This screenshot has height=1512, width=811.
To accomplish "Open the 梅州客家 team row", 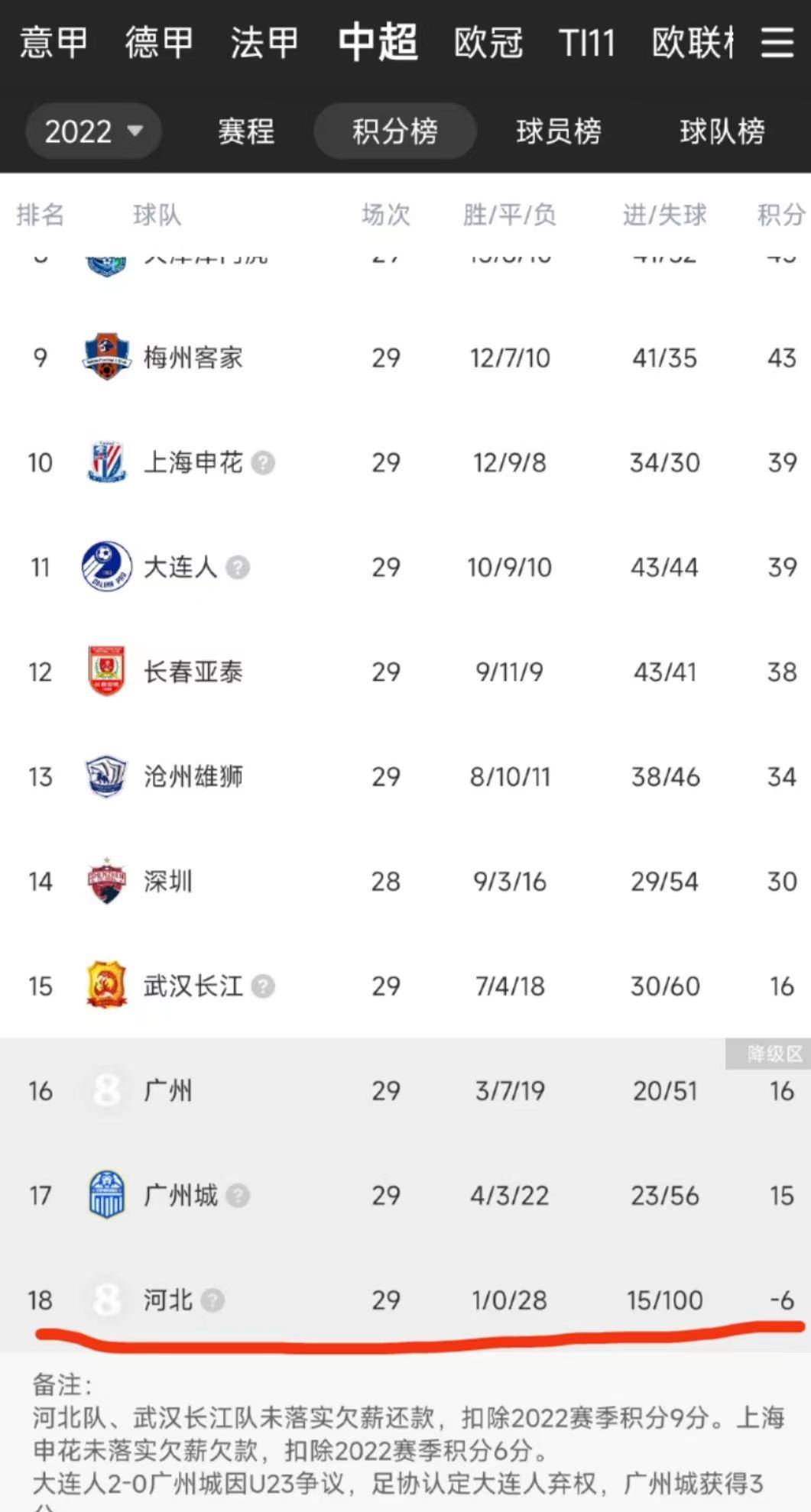I will tap(193, 358).
